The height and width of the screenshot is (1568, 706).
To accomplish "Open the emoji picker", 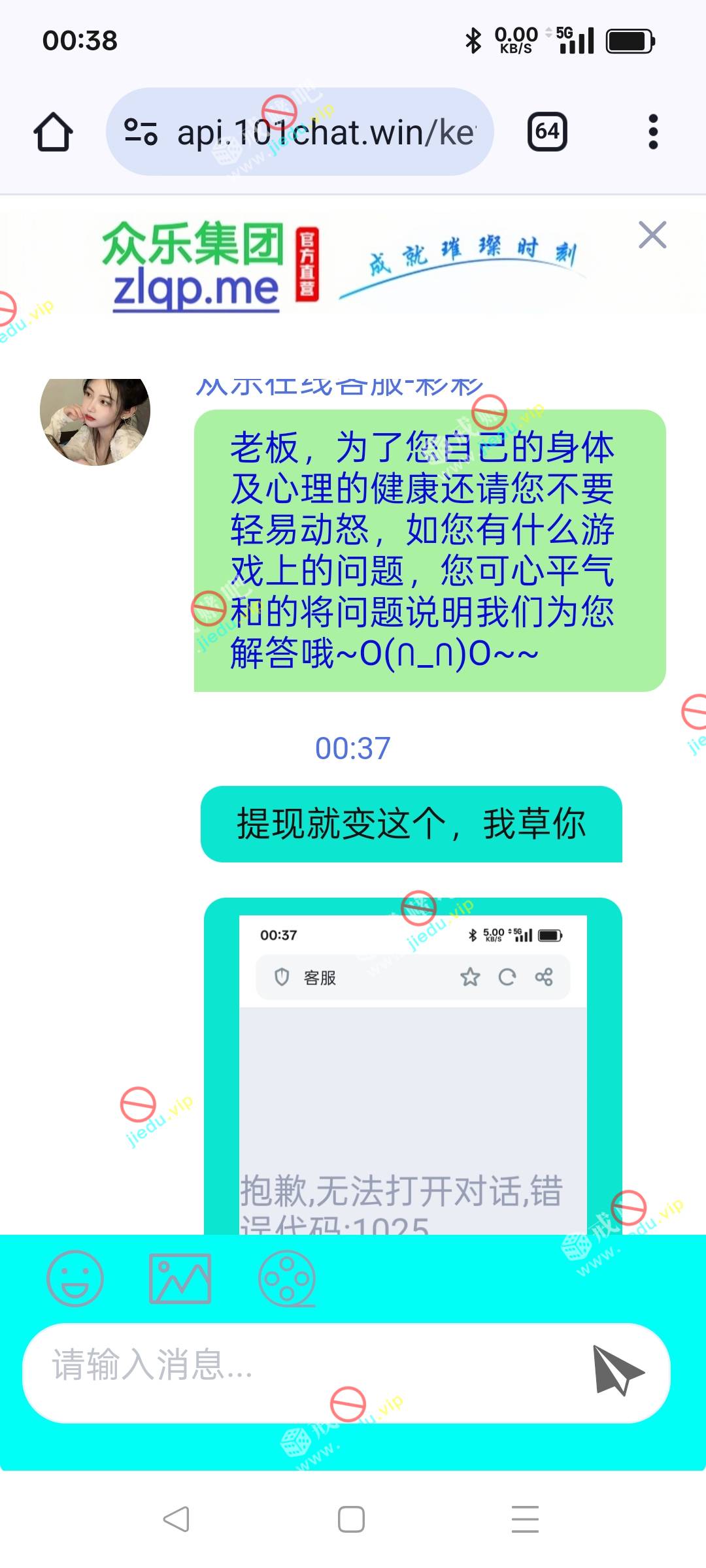I will coord(75,1279).
